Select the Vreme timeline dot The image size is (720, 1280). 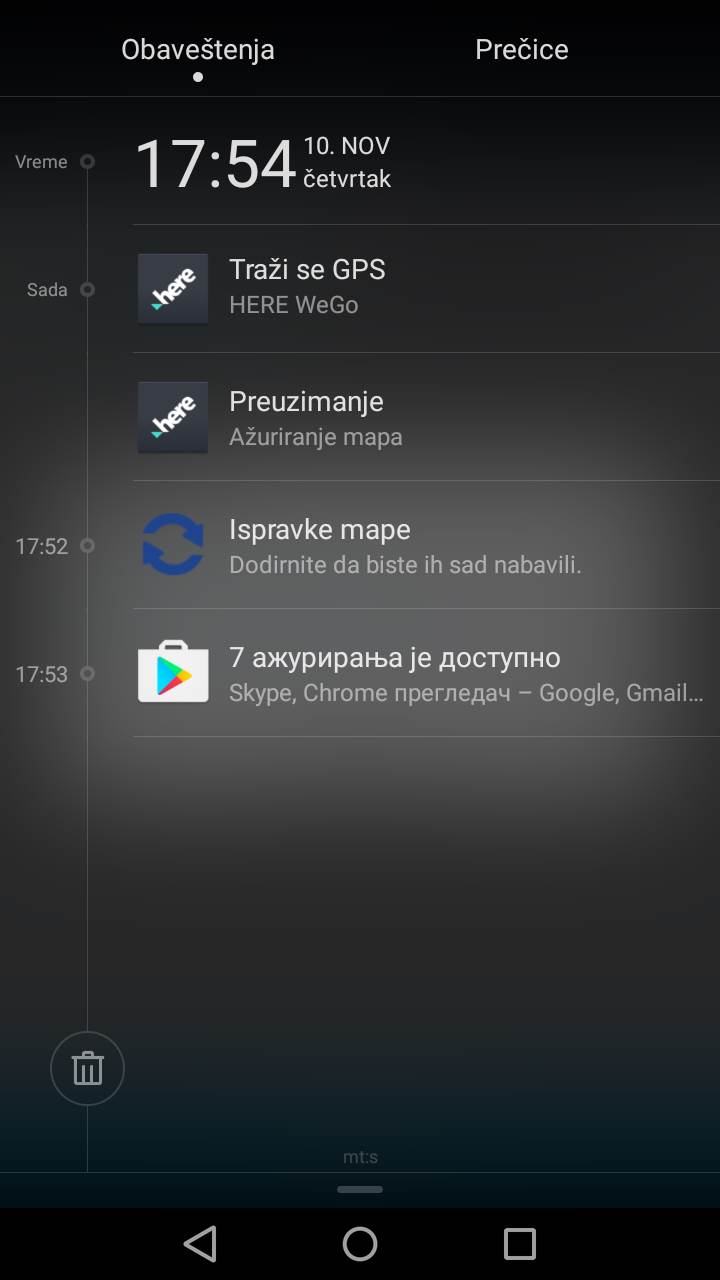(87, 161)
